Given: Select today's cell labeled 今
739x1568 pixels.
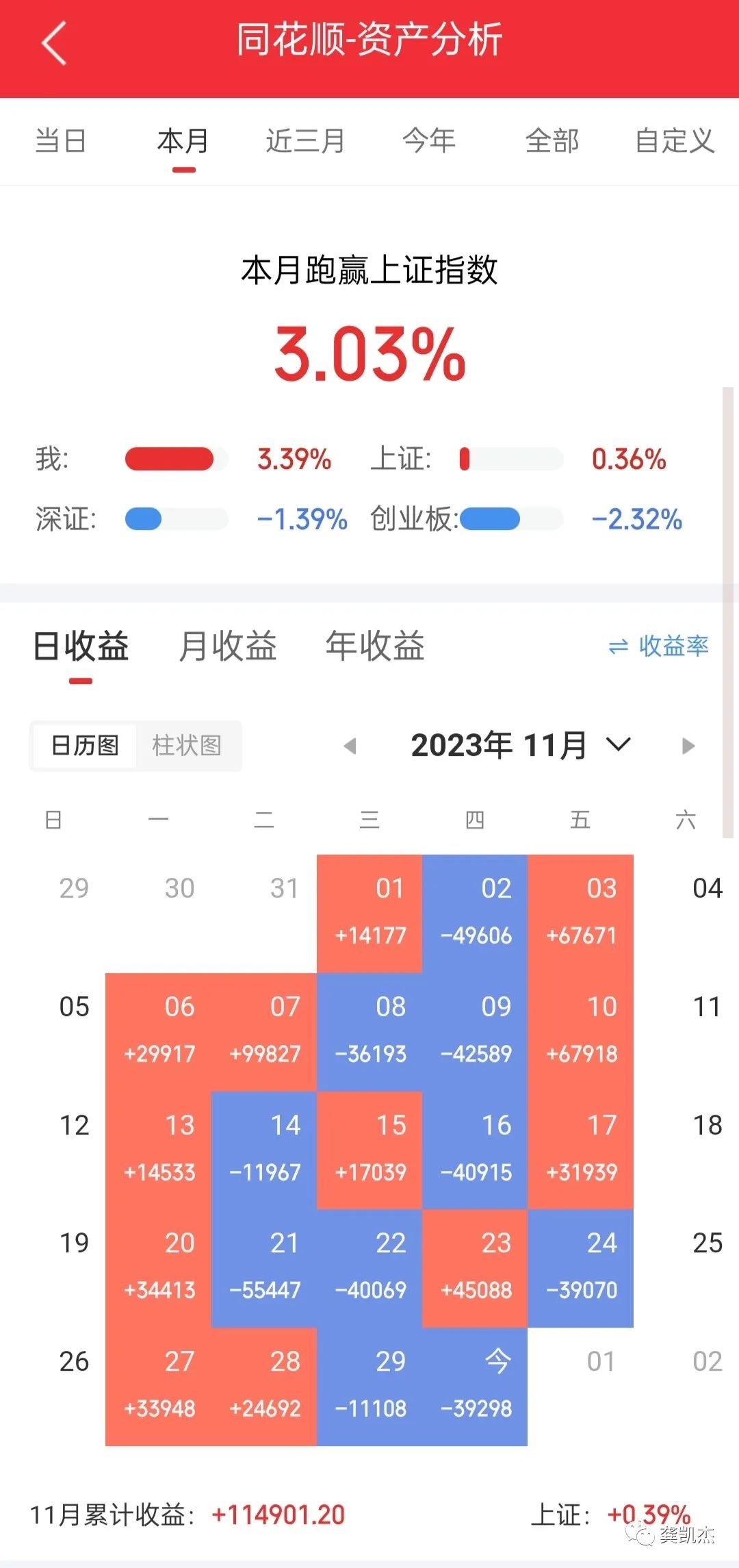Looking at the screenshot, I should 475,1387.
